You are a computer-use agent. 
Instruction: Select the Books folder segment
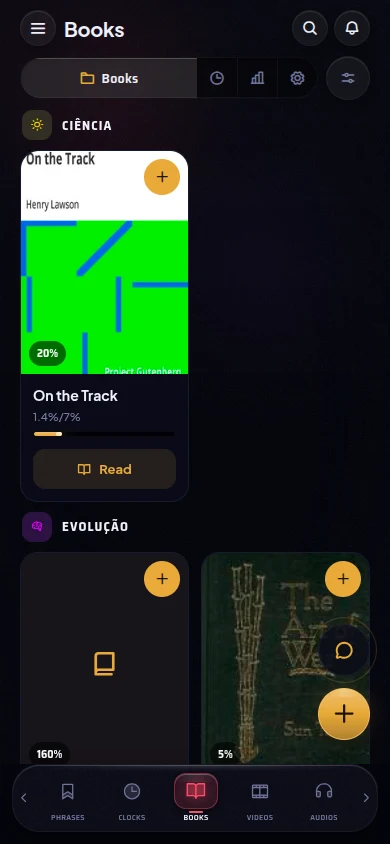click(109, 79)
